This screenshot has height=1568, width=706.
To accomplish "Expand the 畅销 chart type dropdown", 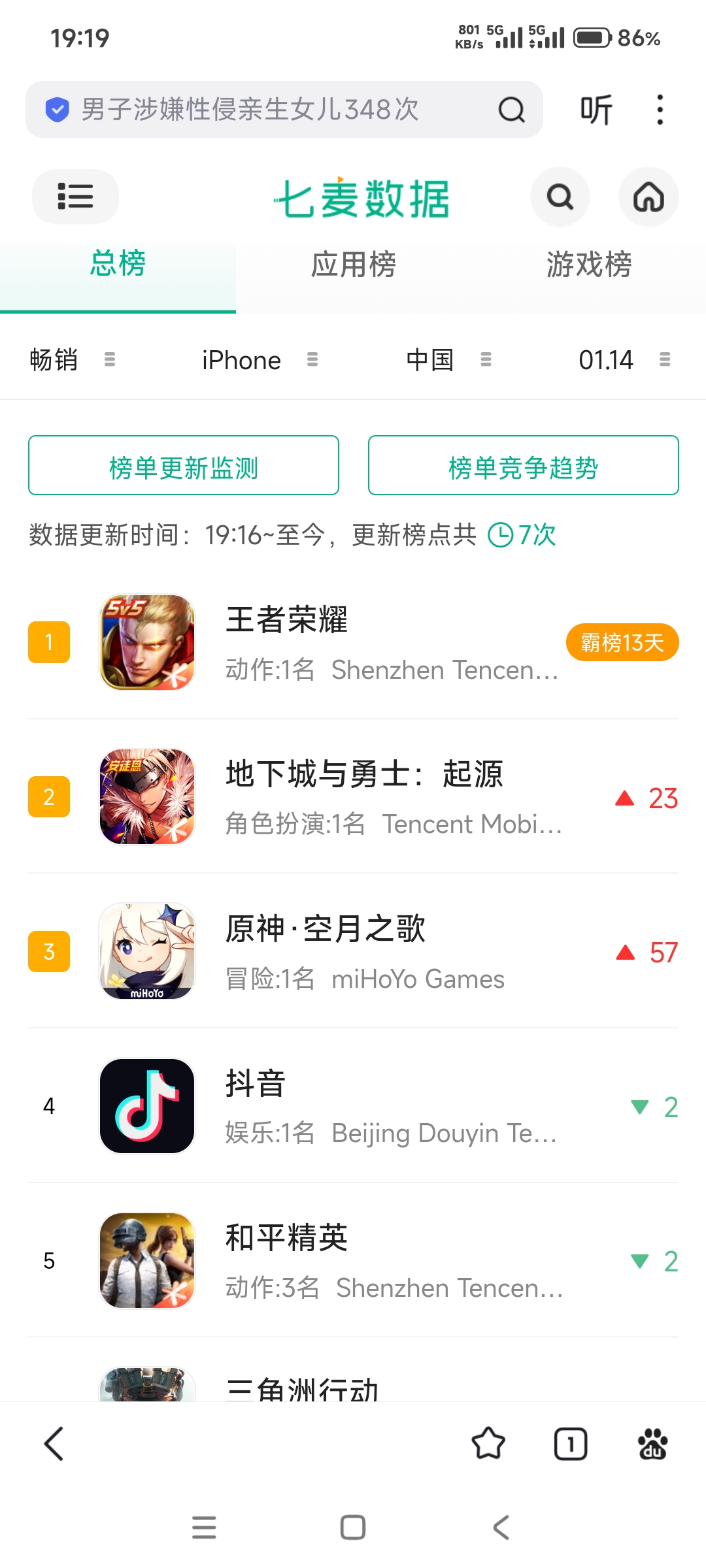I will [72, 360].
